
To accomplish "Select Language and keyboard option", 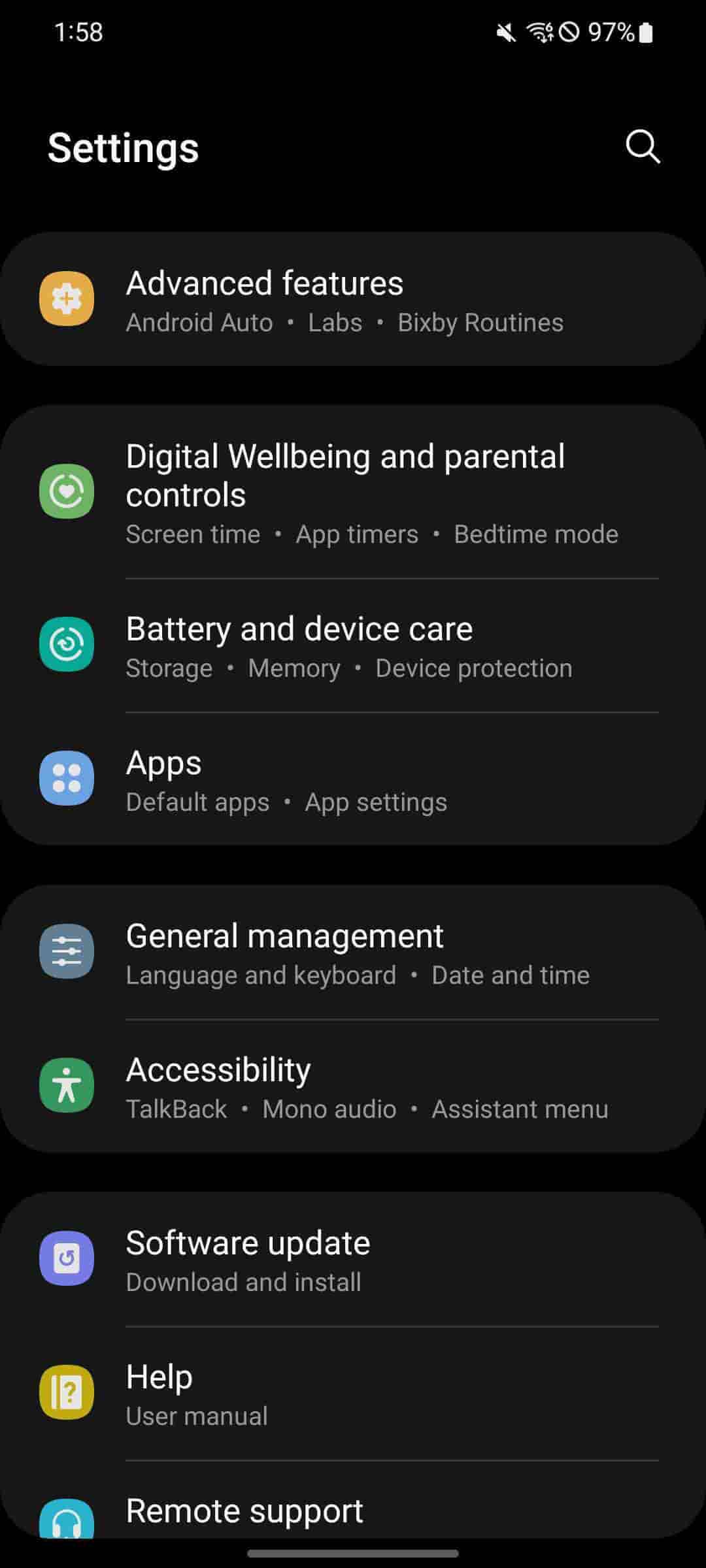I will (260, 974).
